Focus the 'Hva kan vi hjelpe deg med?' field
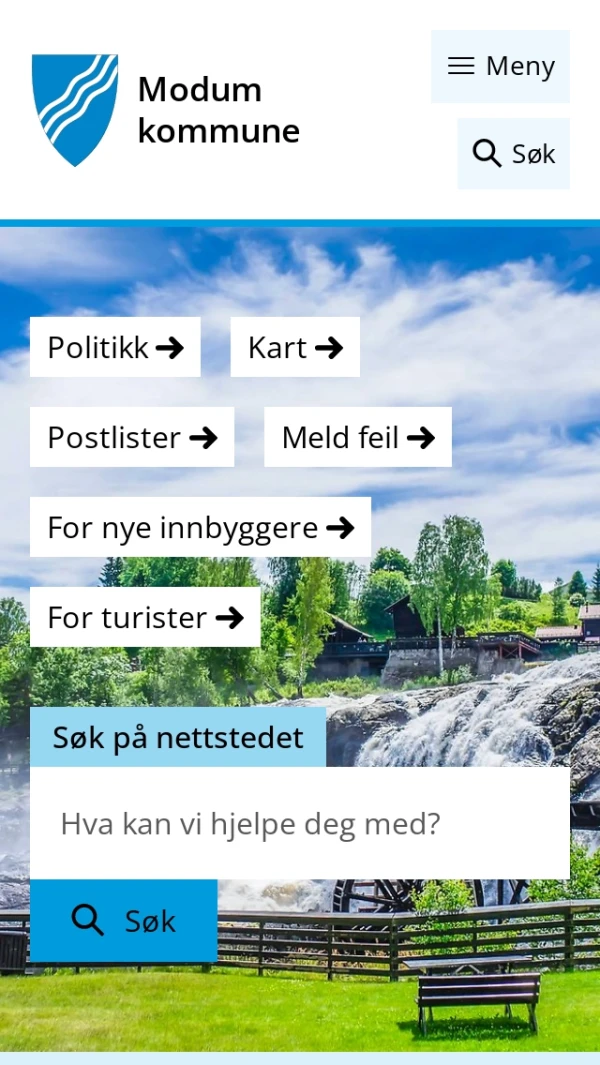The width and height of the screenshot is (600, 1065). tap(300, 823)
